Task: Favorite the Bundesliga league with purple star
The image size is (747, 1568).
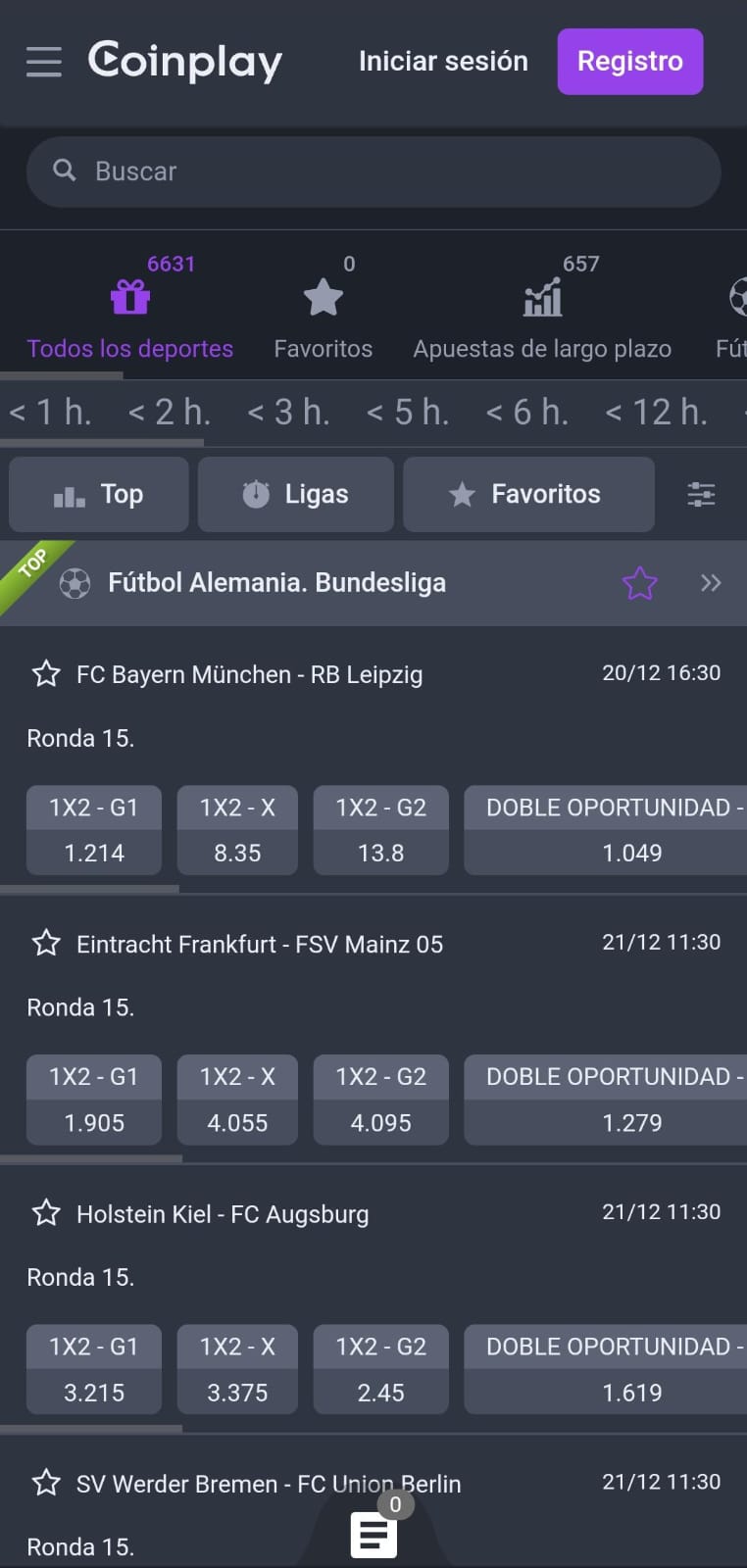Action: [640, 583]
